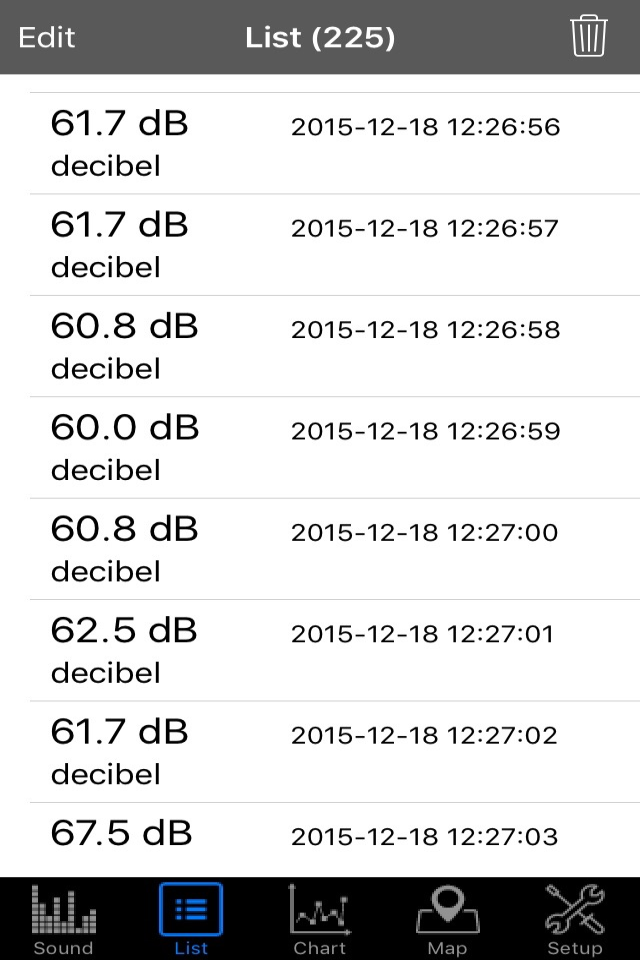The height and width of the screenshot is (960, 640).
Task: Open the 60.8 dB entry at 12:27:00
Action: 320,549
